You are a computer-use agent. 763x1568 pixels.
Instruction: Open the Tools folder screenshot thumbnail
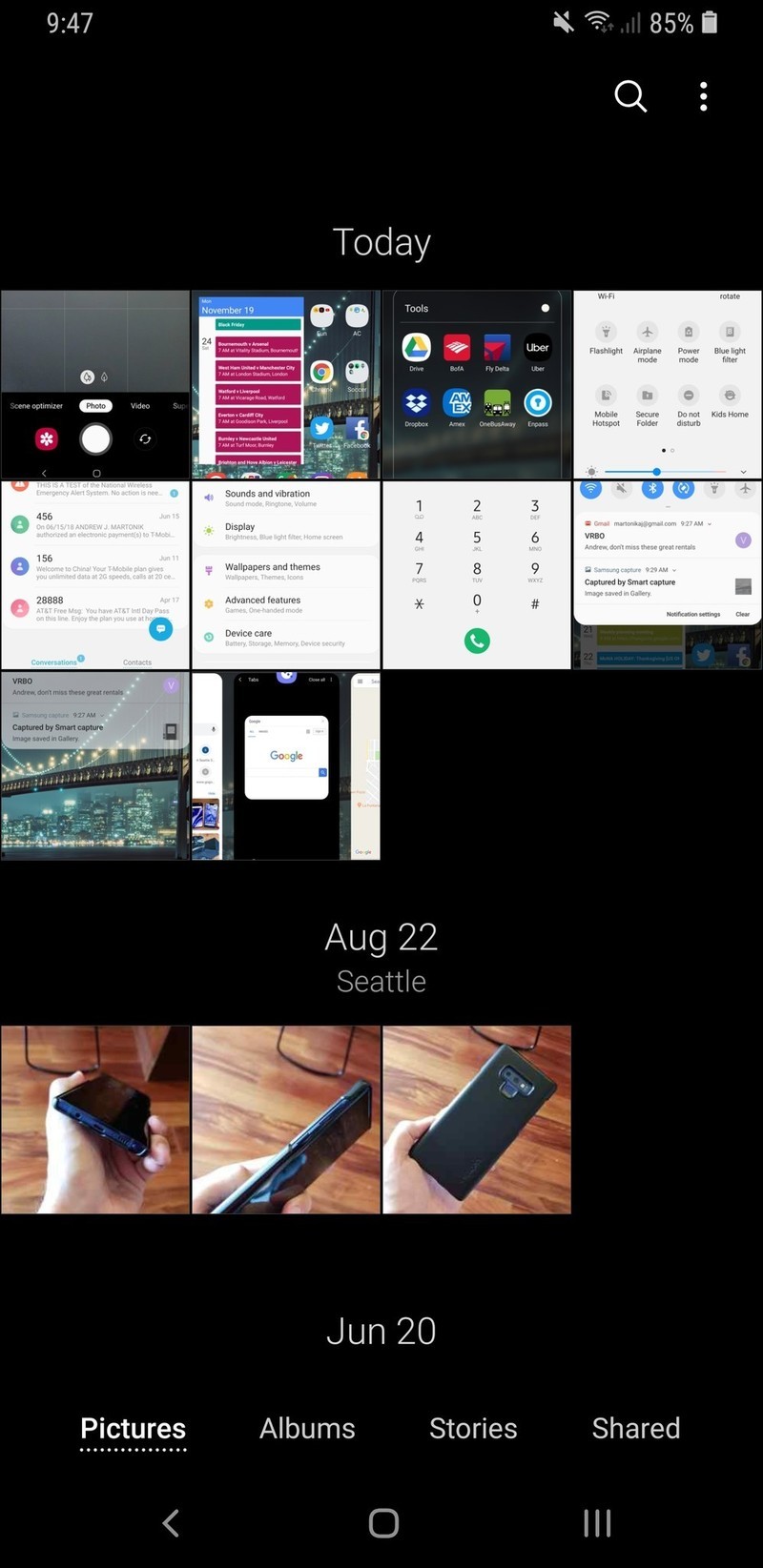(x=477, y=384)
